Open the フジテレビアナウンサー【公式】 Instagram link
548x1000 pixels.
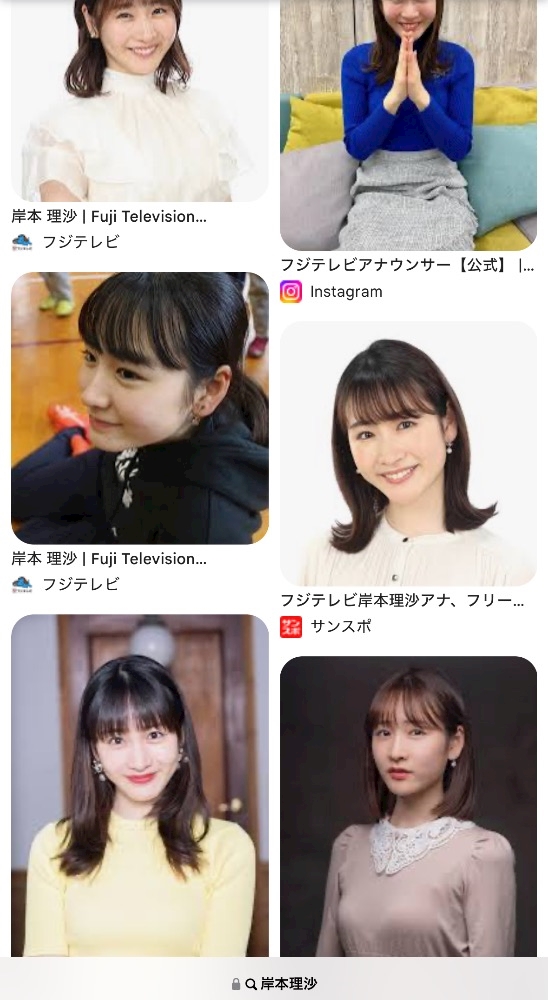(408, 265)
